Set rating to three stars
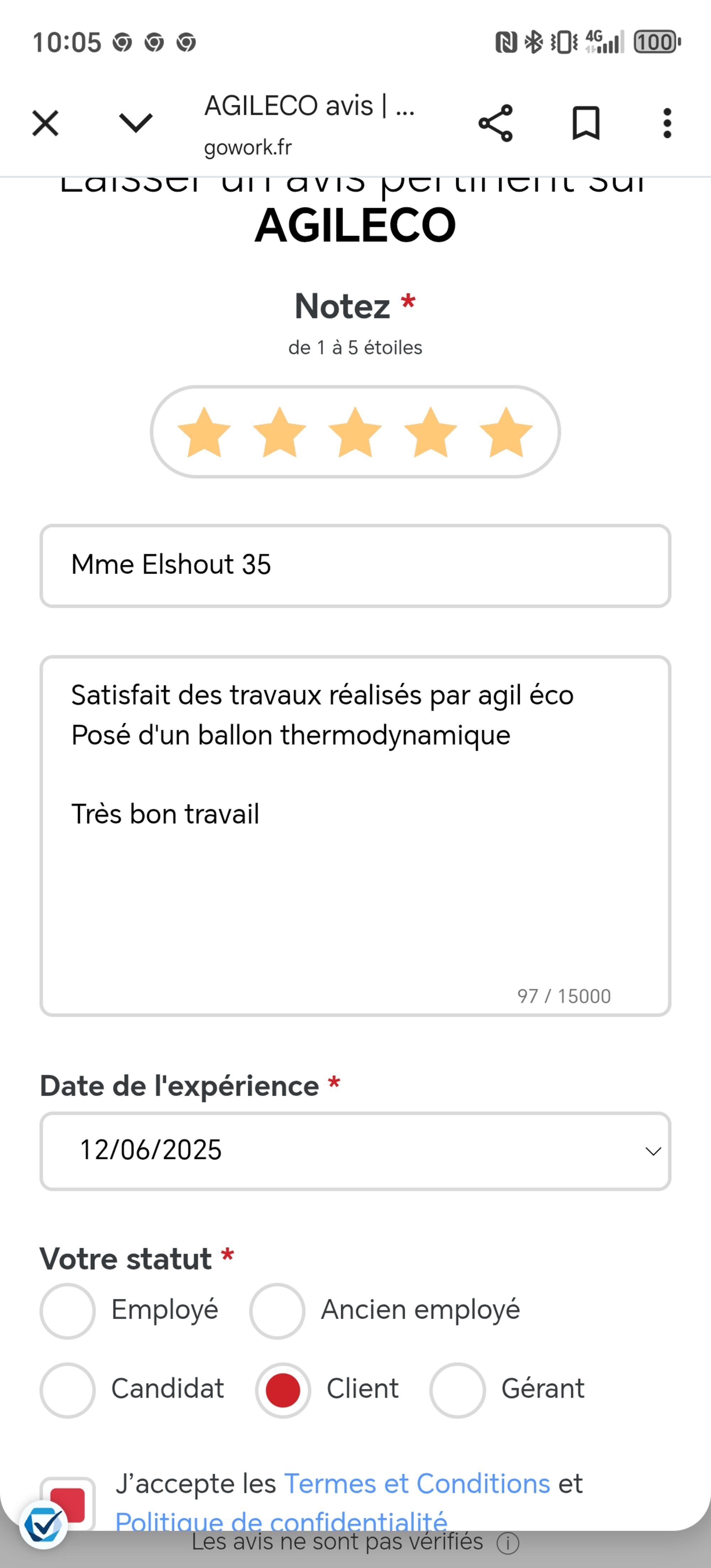The image size is (711, 1568). pyautogui.click(x=355, y=432)
